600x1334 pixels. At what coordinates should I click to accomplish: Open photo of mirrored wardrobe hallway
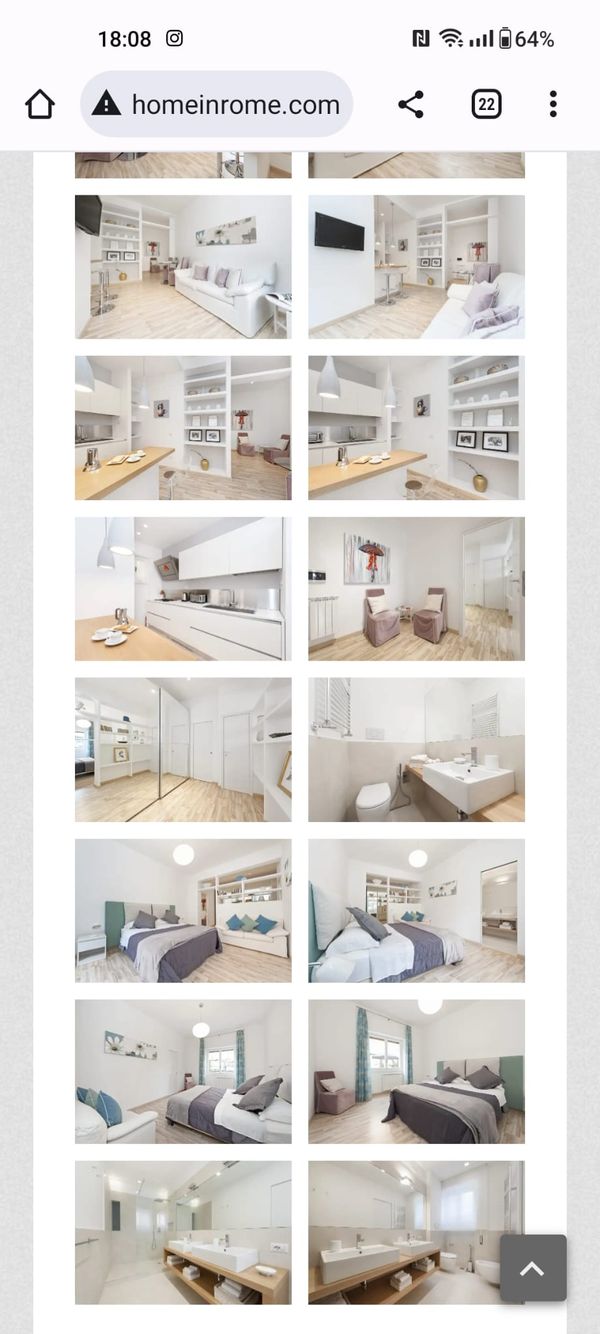[x=183, y=750]
